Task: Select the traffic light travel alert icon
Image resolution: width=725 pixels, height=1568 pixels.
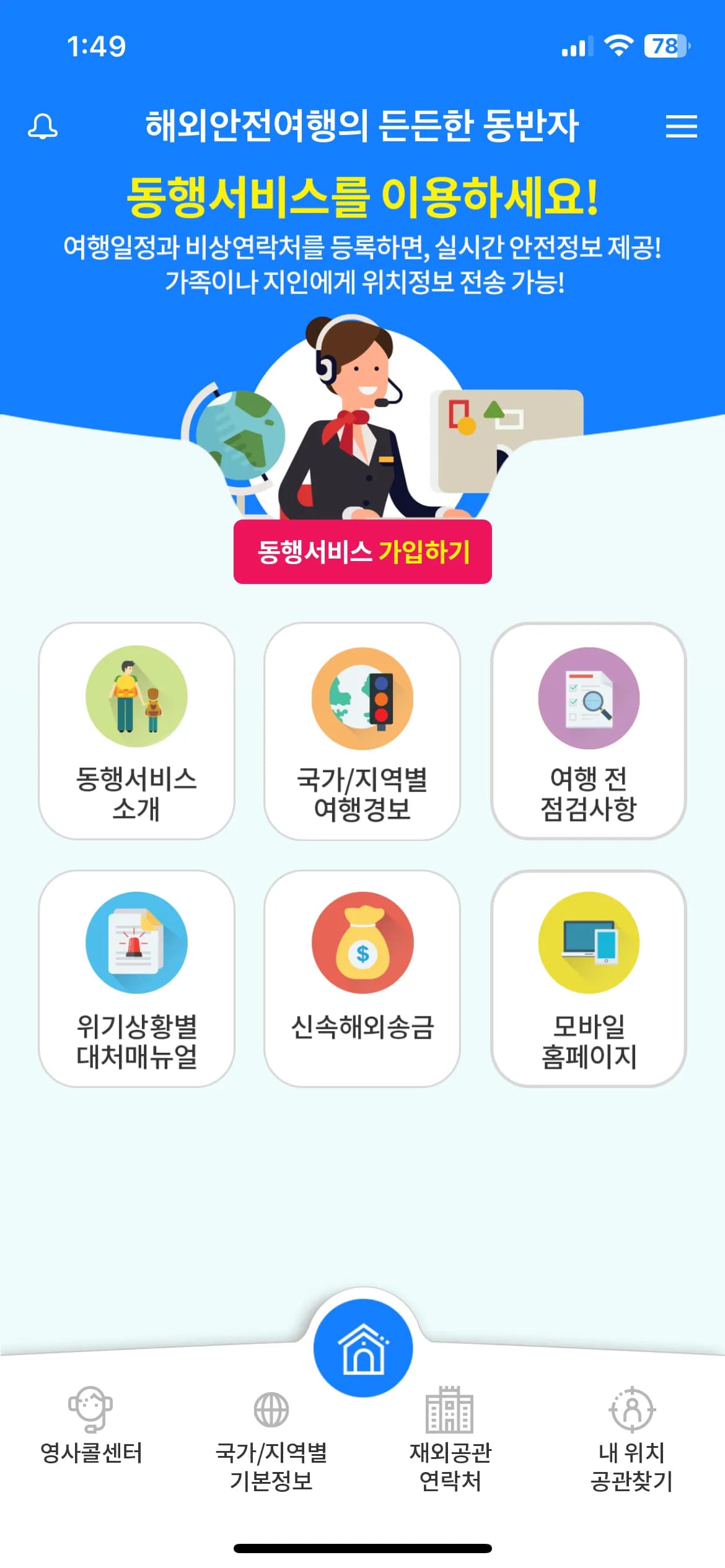Action: [362, 695]
